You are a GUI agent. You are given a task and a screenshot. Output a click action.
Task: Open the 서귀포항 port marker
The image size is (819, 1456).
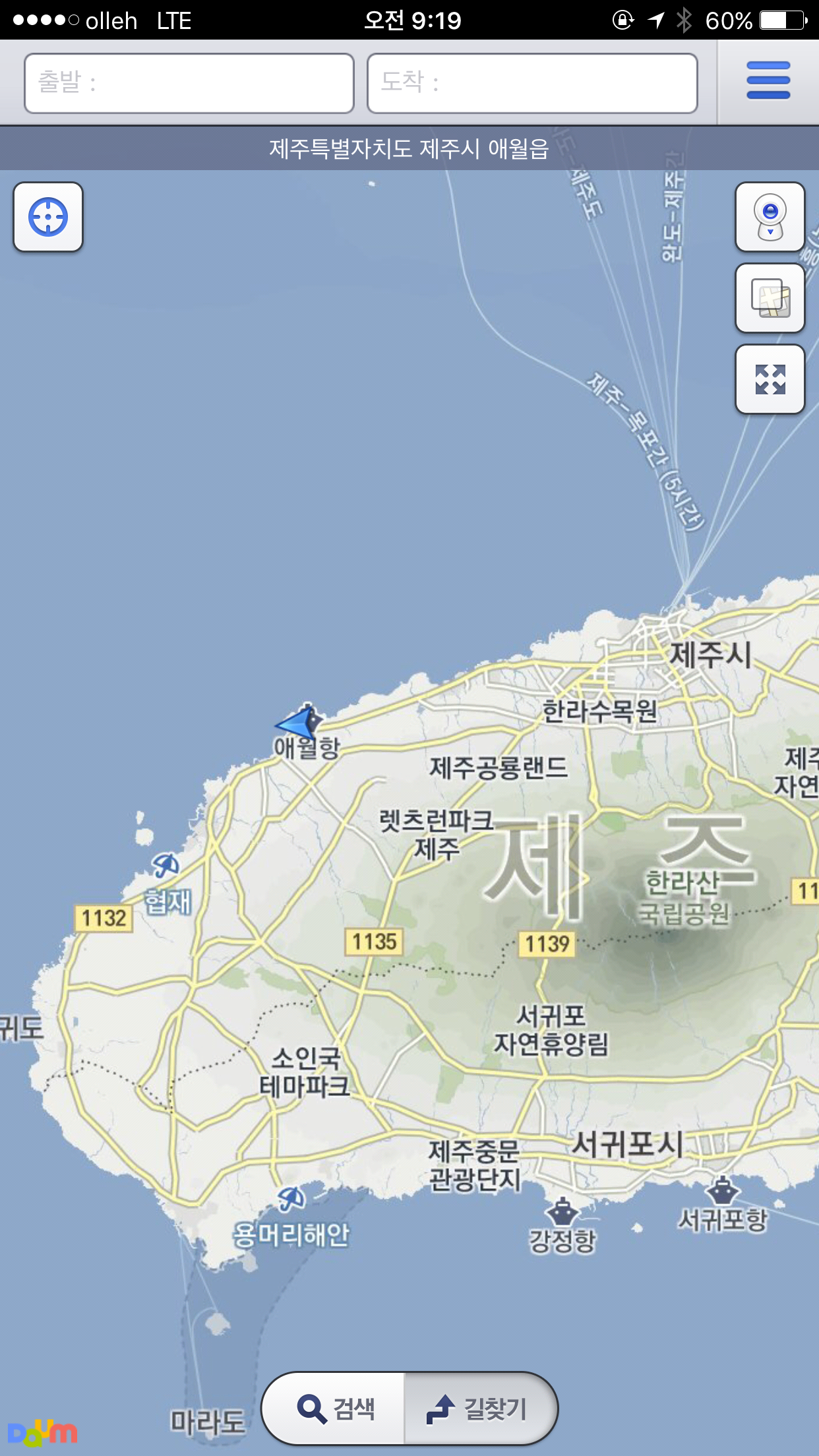pos(723,1190)
